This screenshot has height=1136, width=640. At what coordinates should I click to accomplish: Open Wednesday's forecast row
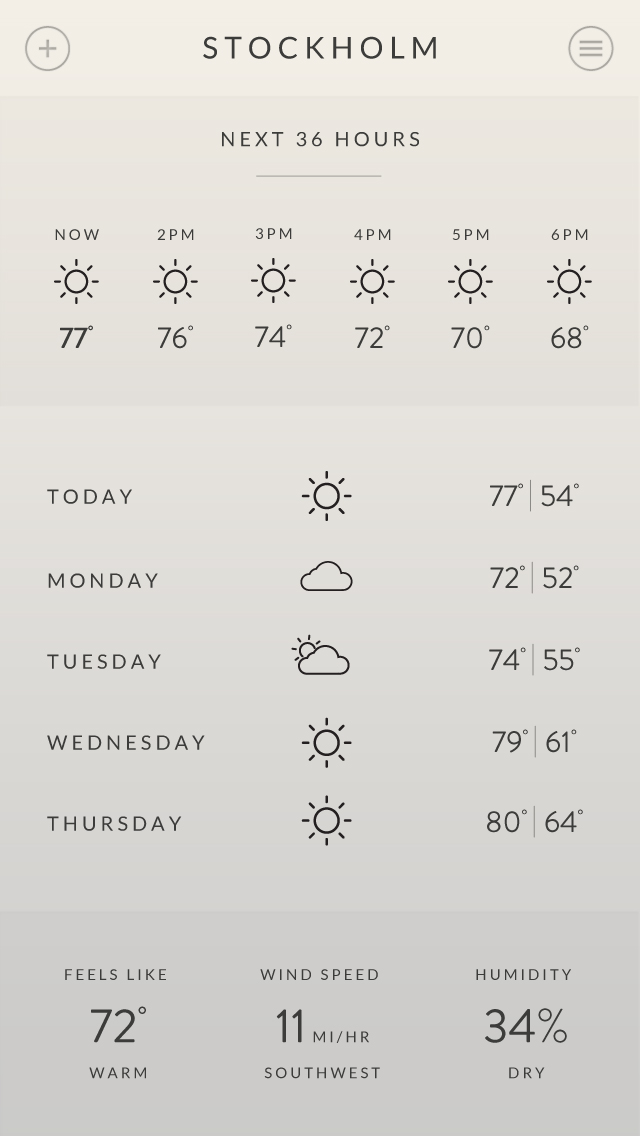coord(320,742)
